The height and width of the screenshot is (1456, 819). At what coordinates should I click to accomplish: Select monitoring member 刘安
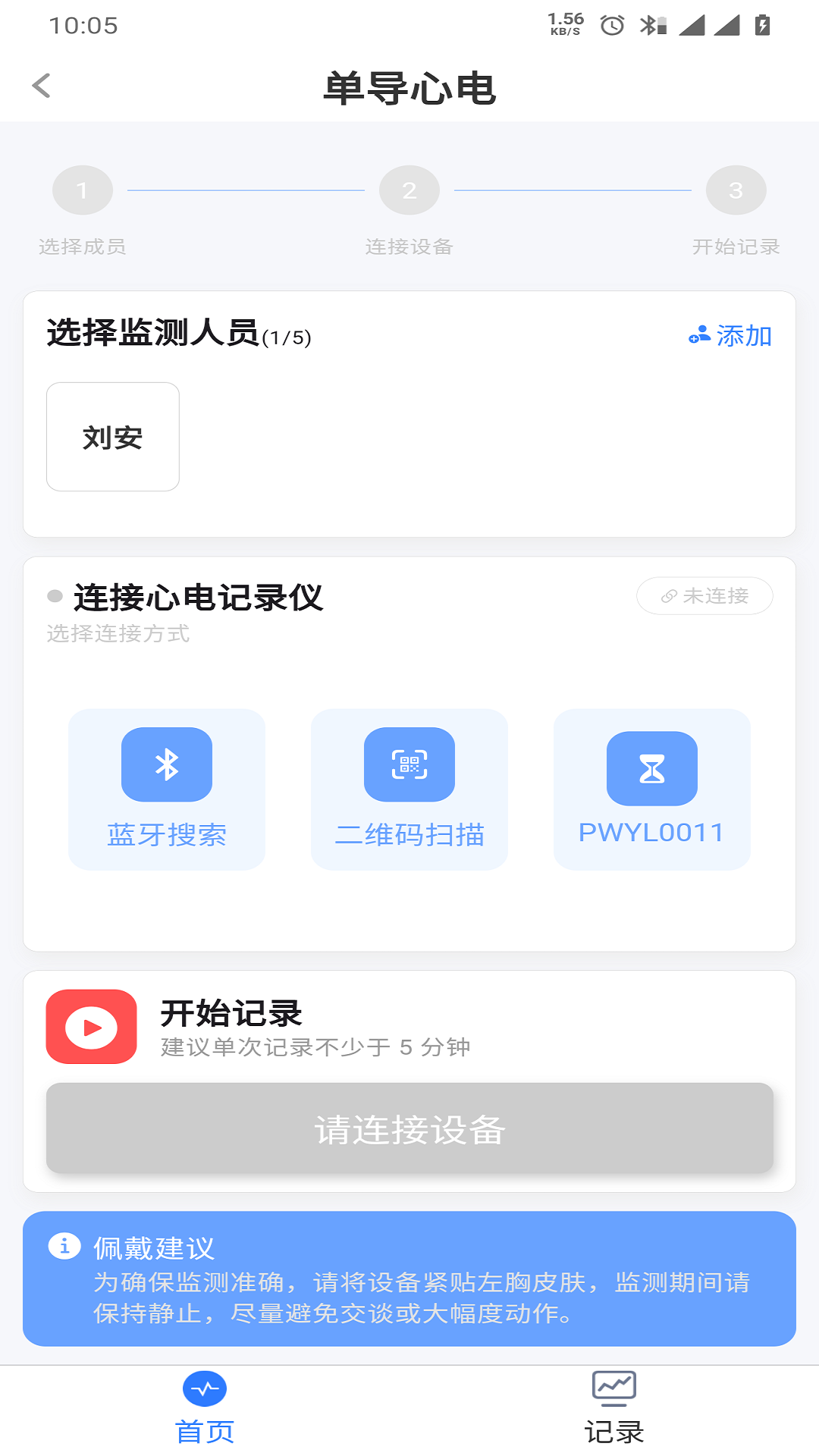112,436
